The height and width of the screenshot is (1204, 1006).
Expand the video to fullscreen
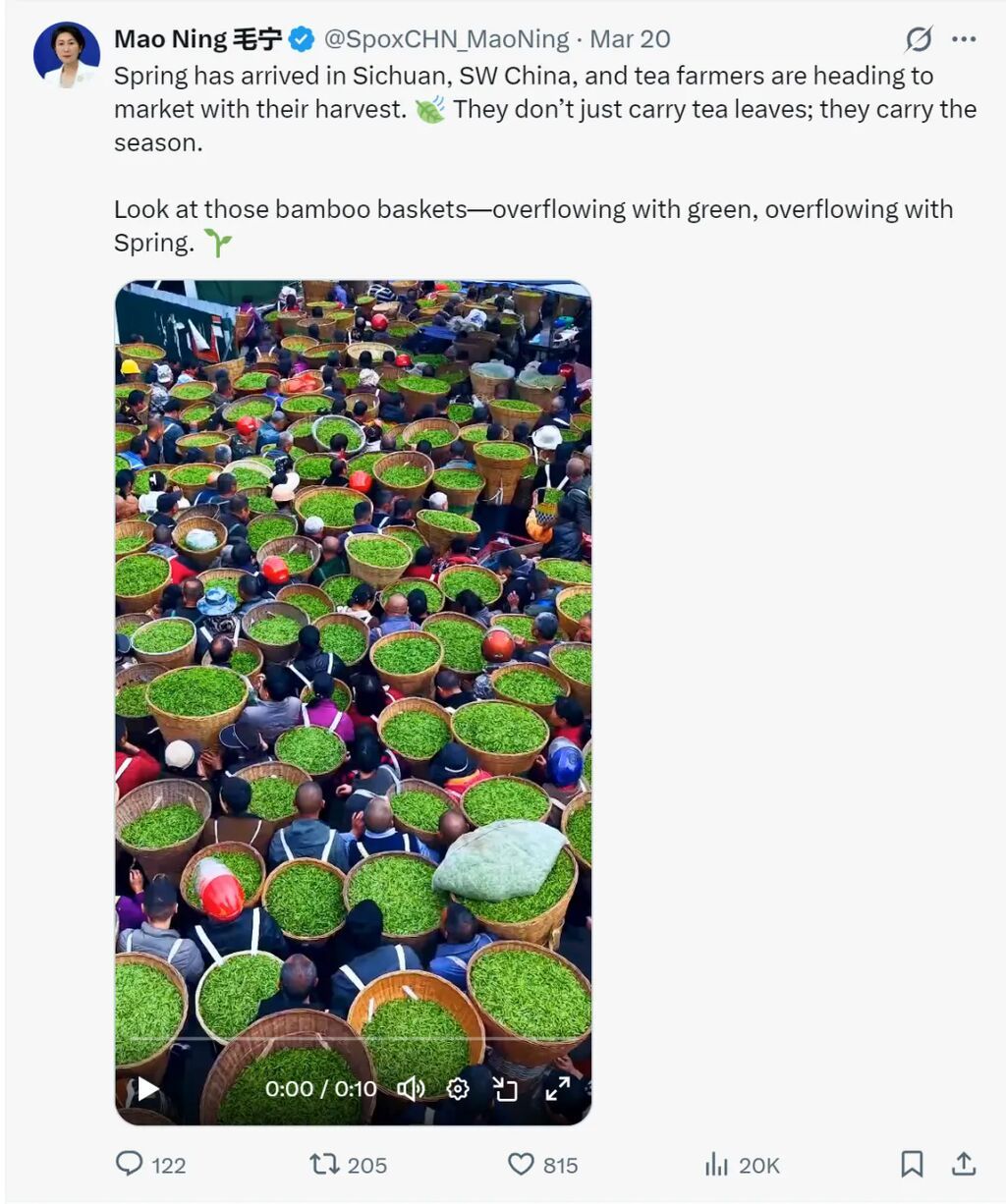tap(557, 1088)
